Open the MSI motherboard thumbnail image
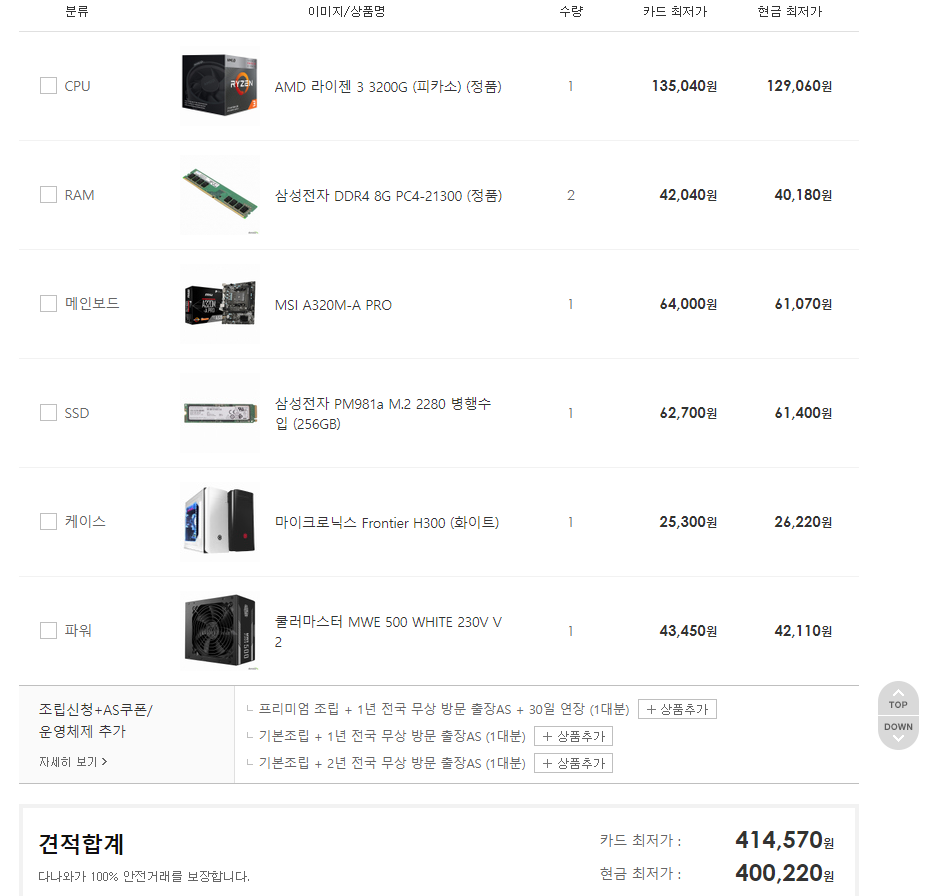The width and height of the screenshot is (930, 896). point(220,303)
